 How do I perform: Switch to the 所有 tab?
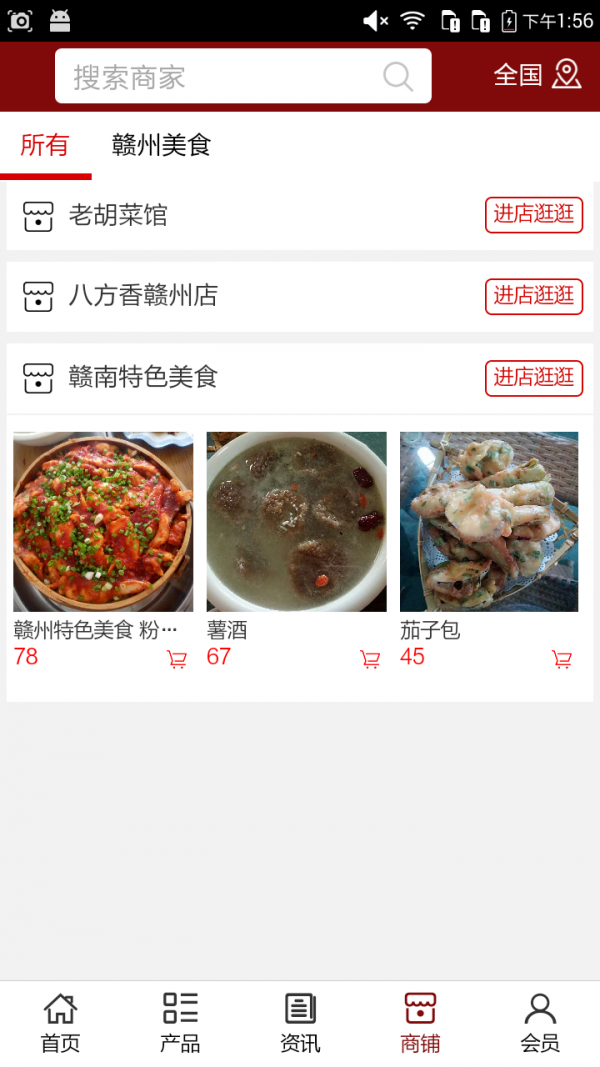pos(45,145)
